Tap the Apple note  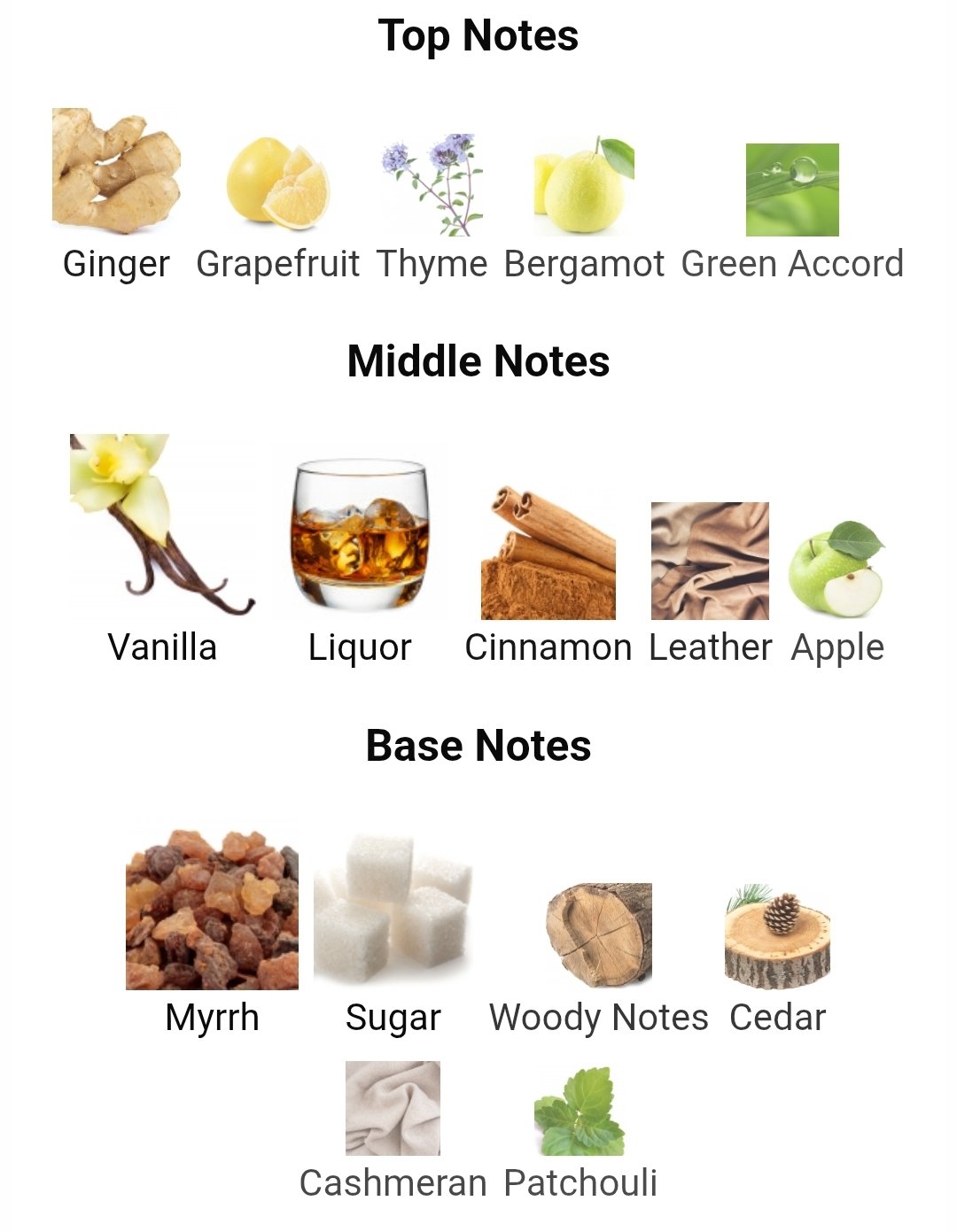[x=837, y=570]
